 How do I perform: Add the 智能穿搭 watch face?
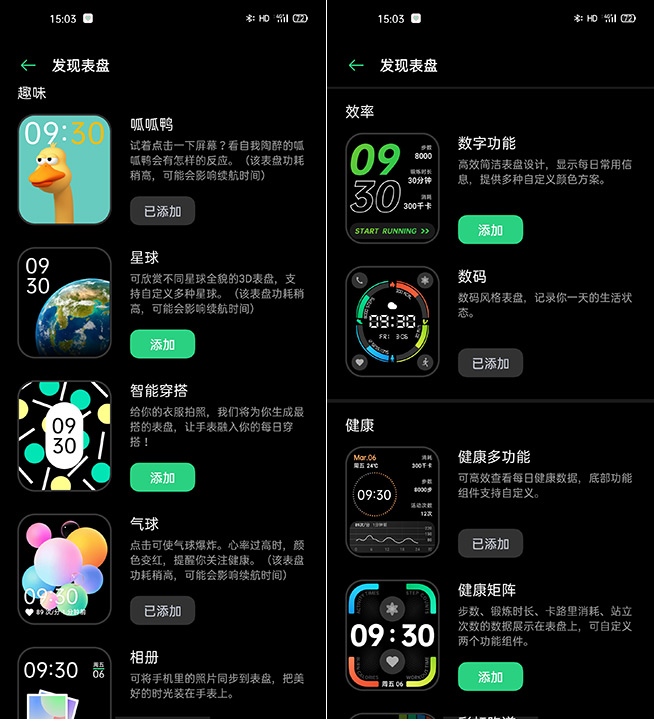pyautogui.click(x=162, y=477)
